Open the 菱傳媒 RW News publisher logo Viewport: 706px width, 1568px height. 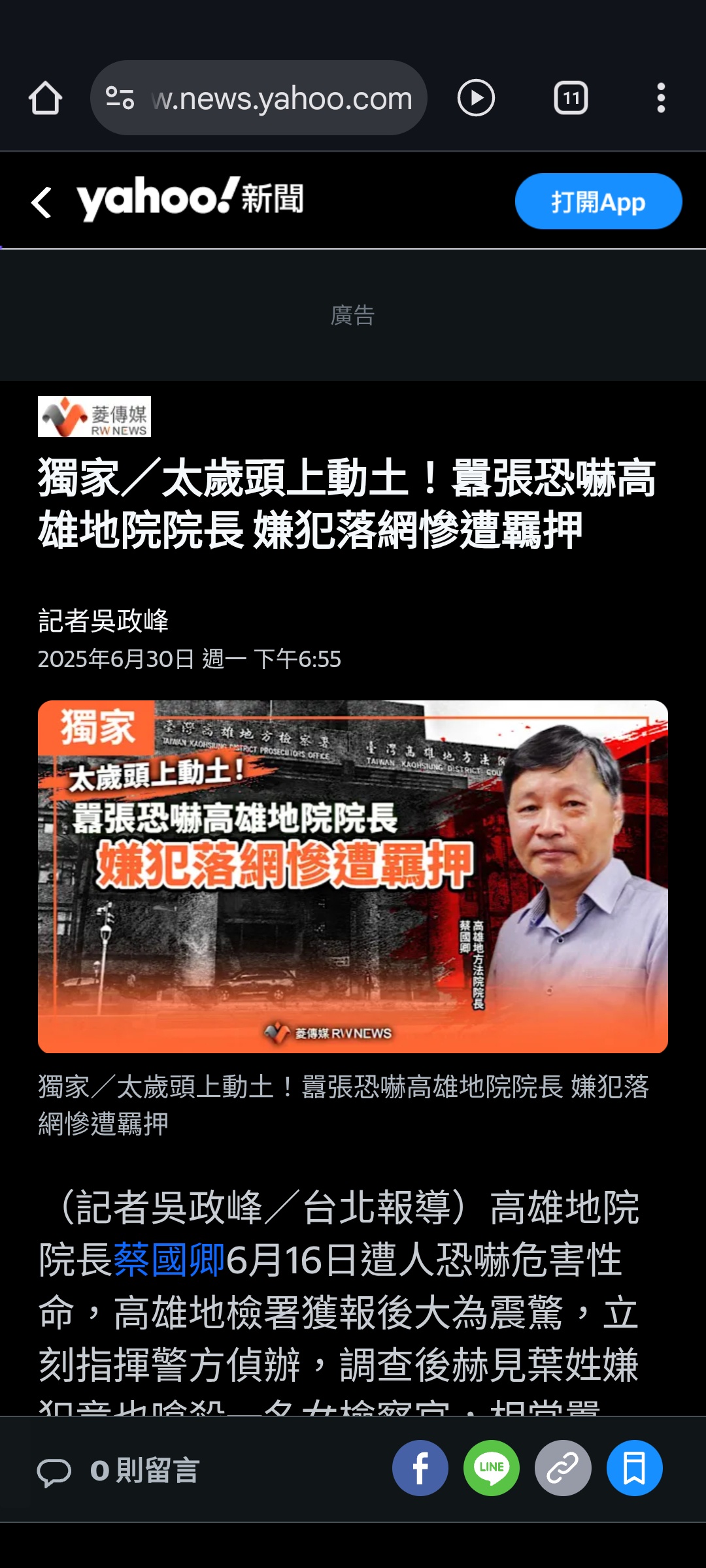click(94, 417)
